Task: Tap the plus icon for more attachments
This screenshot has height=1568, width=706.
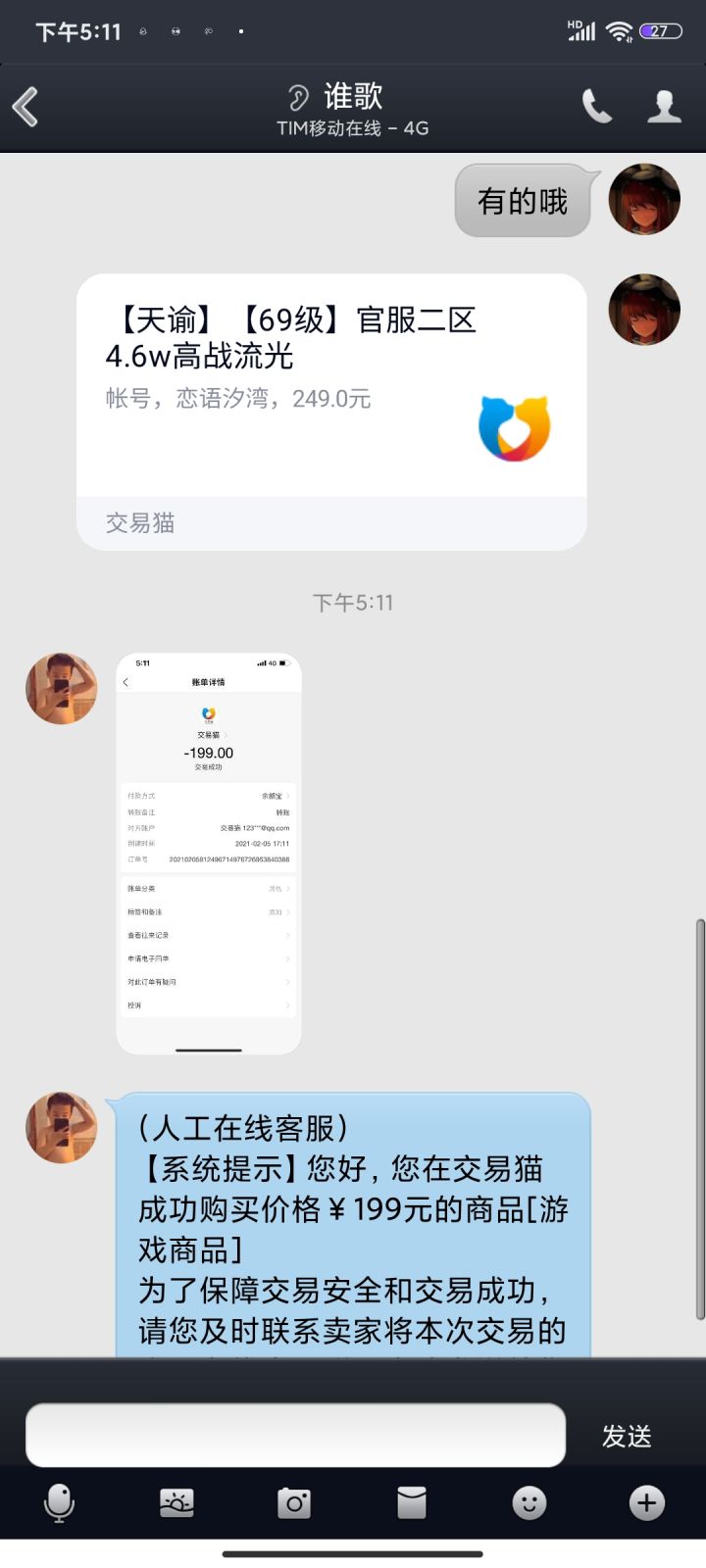Action: (646, 1501)
